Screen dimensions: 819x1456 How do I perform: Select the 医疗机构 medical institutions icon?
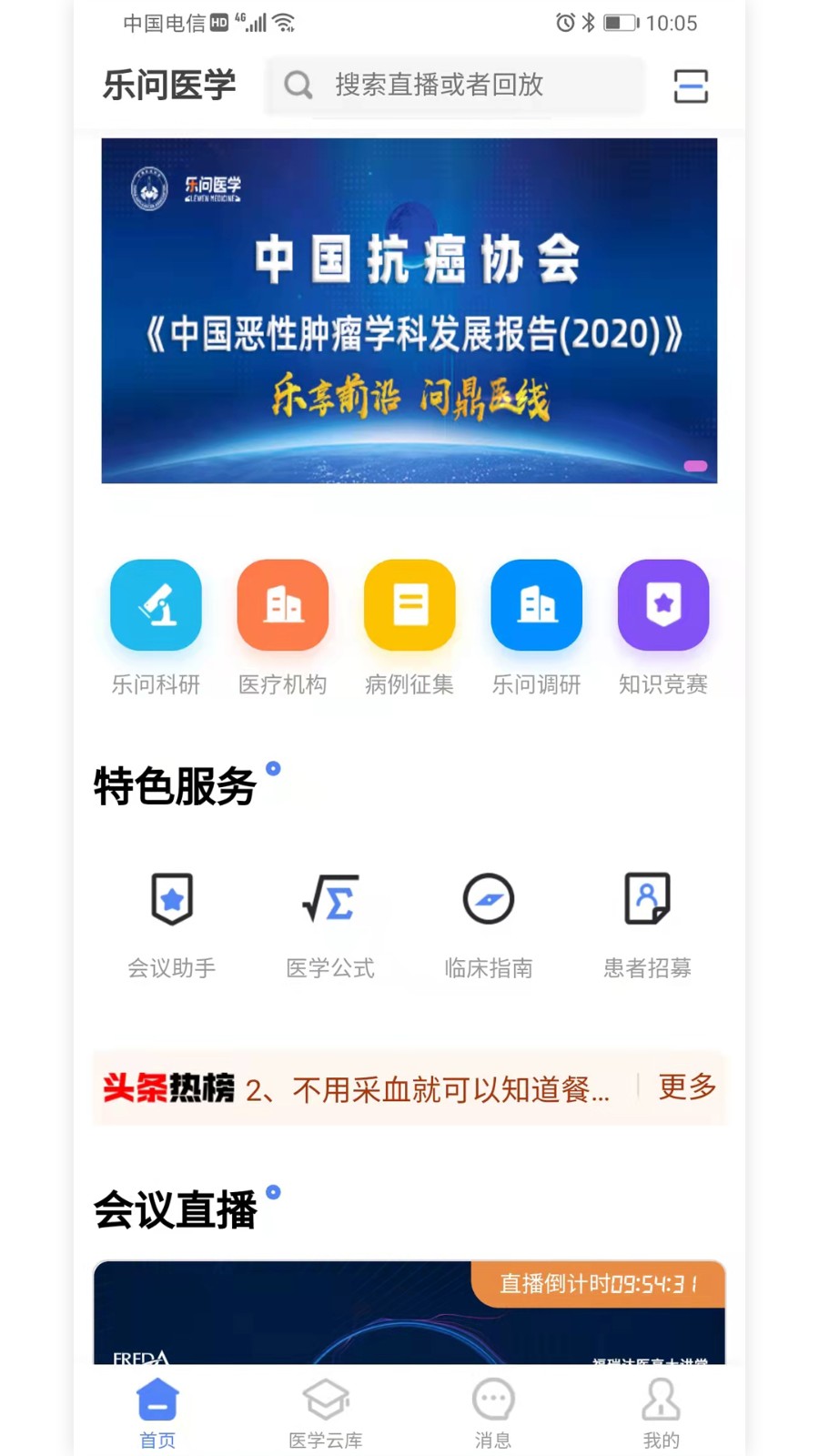[282, 605]
